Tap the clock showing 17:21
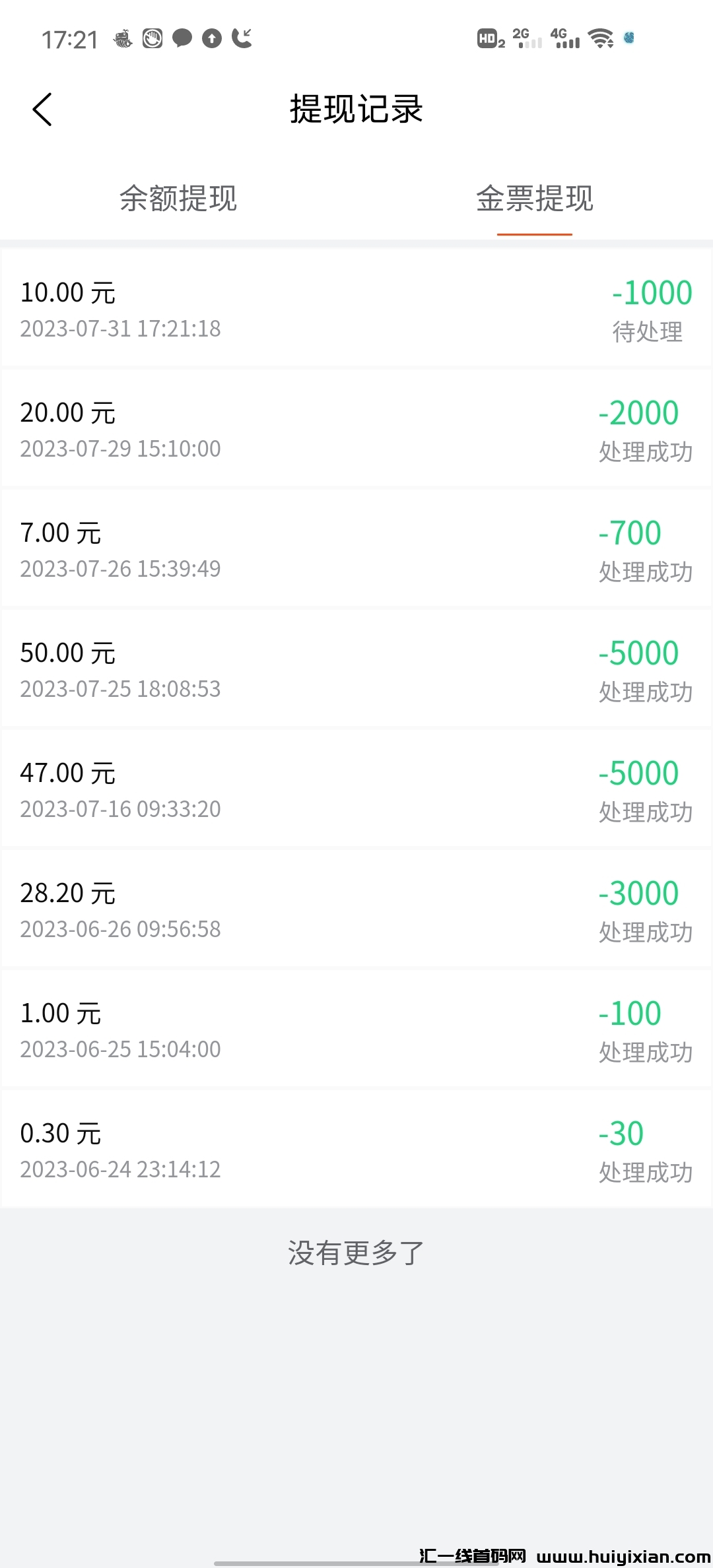Image resolution: width=713 pixels, height=1568 pixels. (70, 38)
